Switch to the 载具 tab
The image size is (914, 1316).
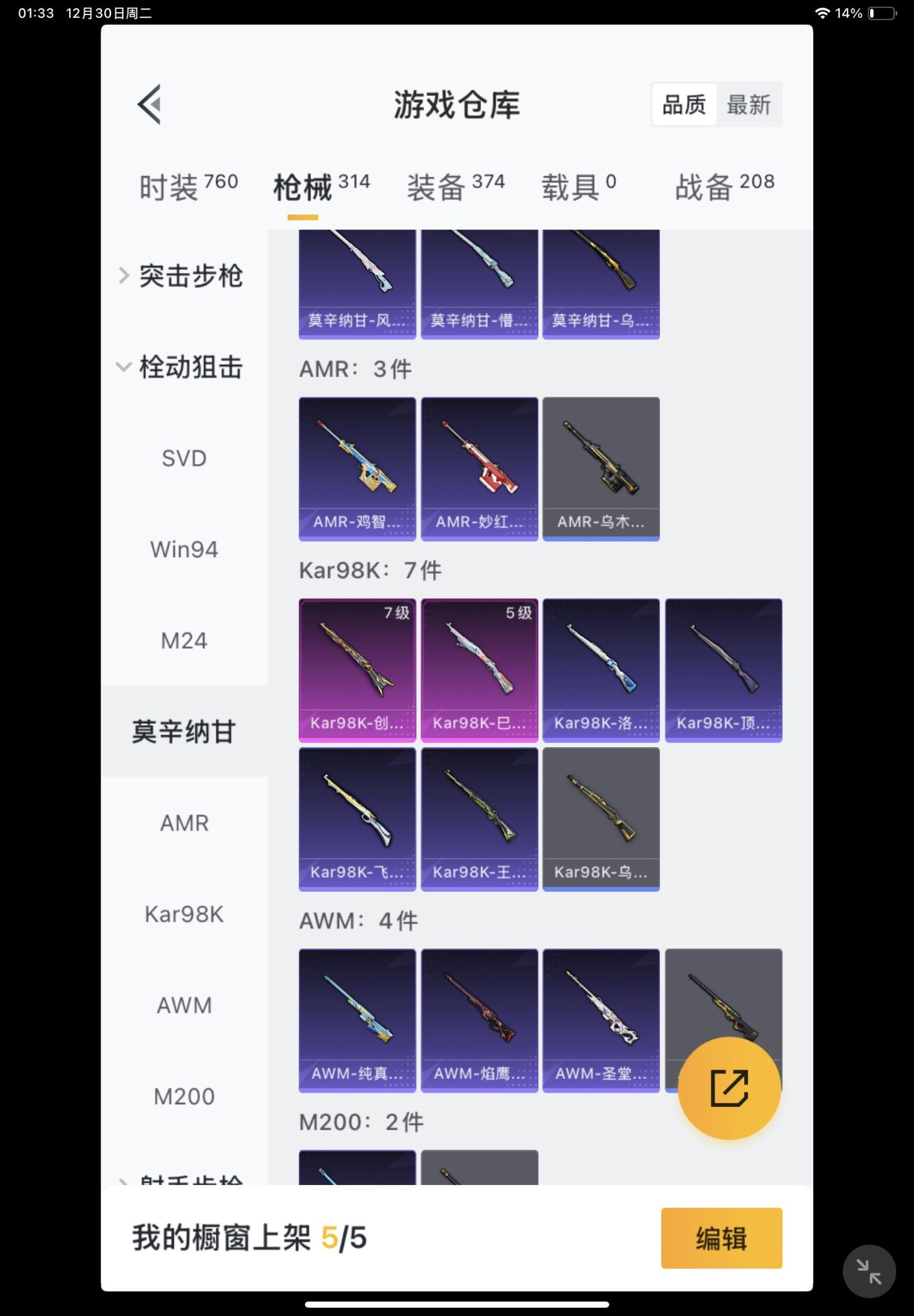pos(578,186)
